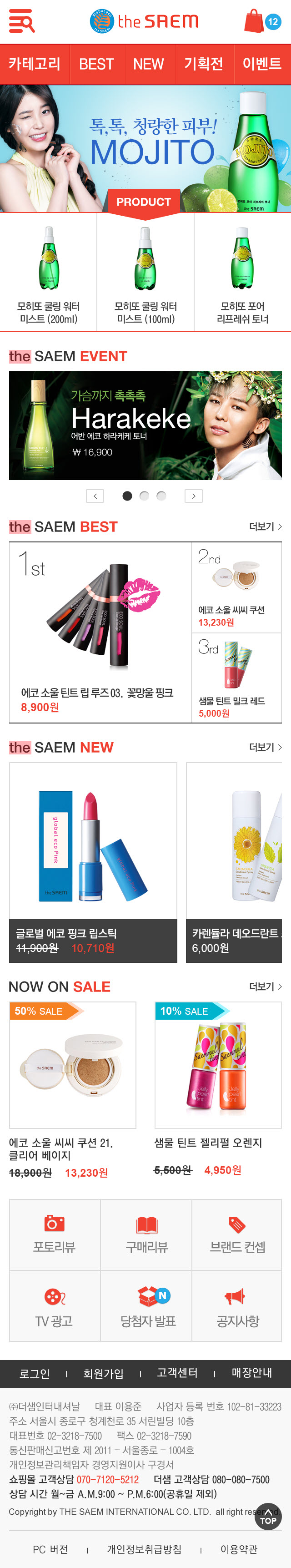Image resolution: width=291 pixels, height=1568 pixels.
Task: Switch to PC 버전
Action: point(50,1549)
